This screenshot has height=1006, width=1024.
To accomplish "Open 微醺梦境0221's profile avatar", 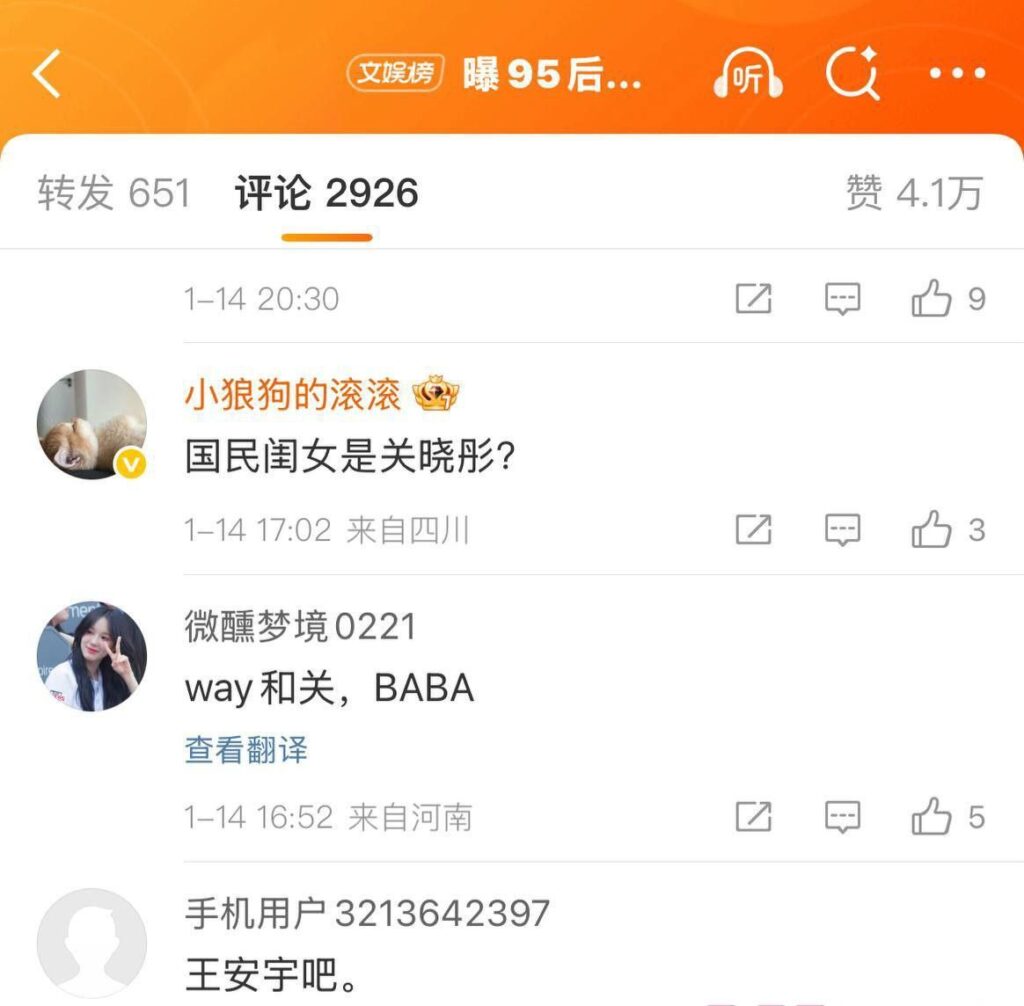I will pyautogui.click(x=92, y=656).
